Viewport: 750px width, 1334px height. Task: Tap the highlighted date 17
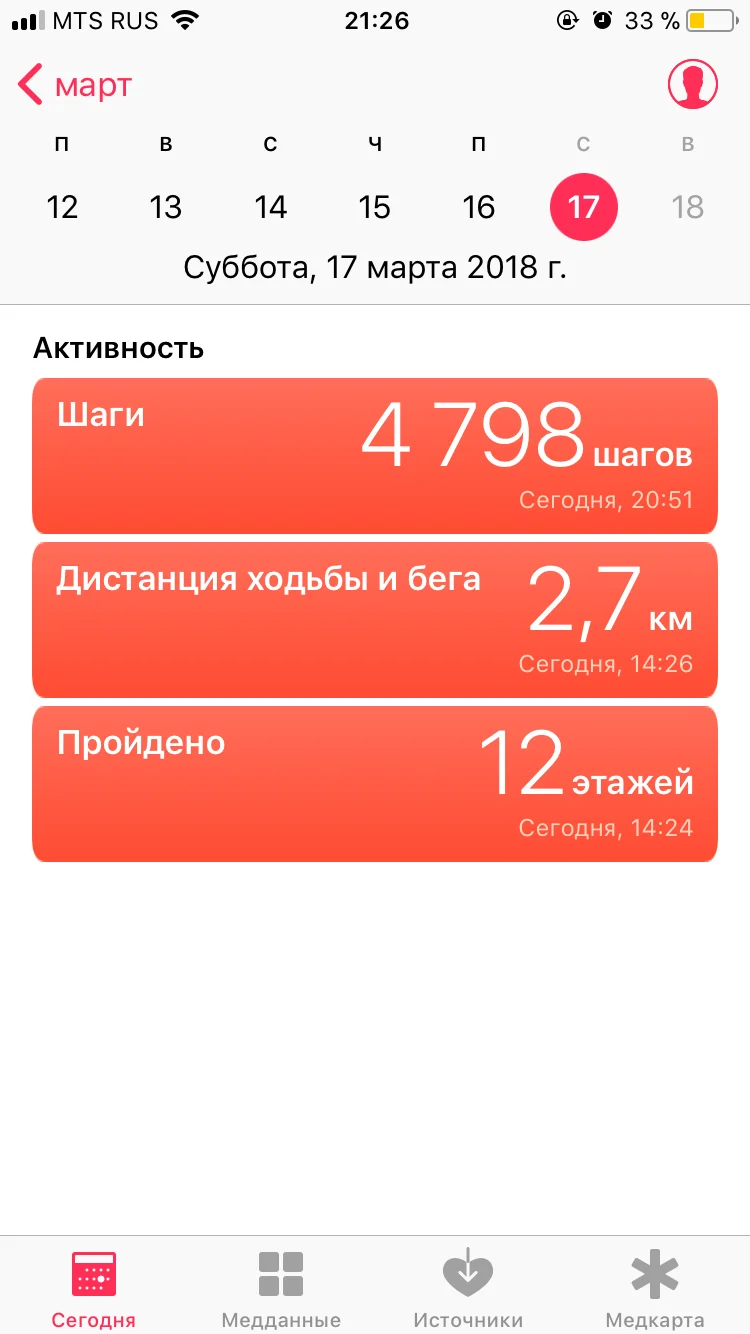[x=583, y=207]
